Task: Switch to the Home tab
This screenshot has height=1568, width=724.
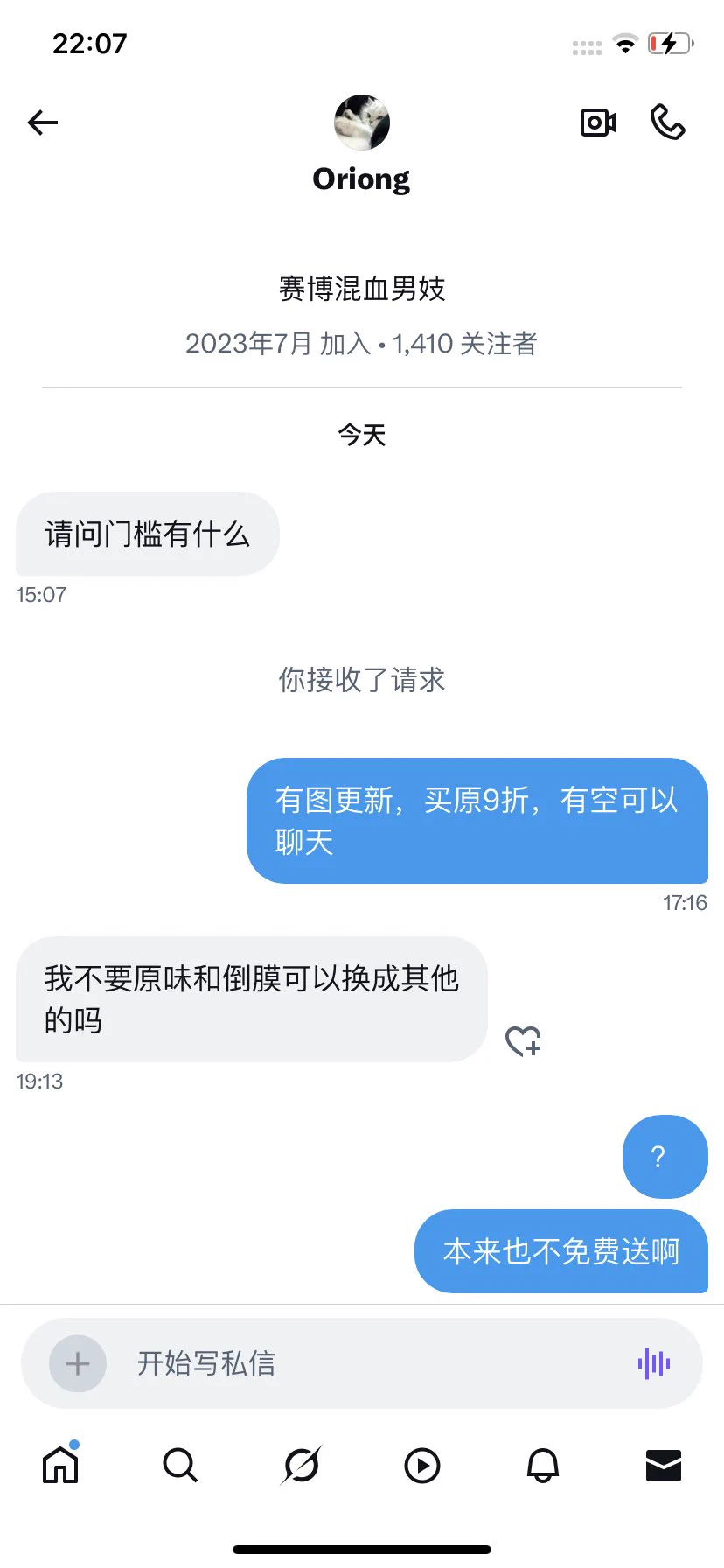Action: pos(60,1465)
